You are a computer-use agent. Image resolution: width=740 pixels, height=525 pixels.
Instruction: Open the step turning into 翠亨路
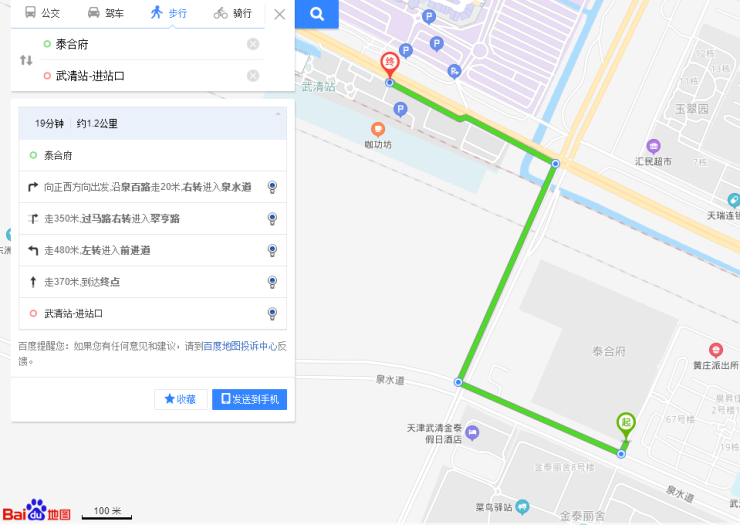click(x=150, y=219)
